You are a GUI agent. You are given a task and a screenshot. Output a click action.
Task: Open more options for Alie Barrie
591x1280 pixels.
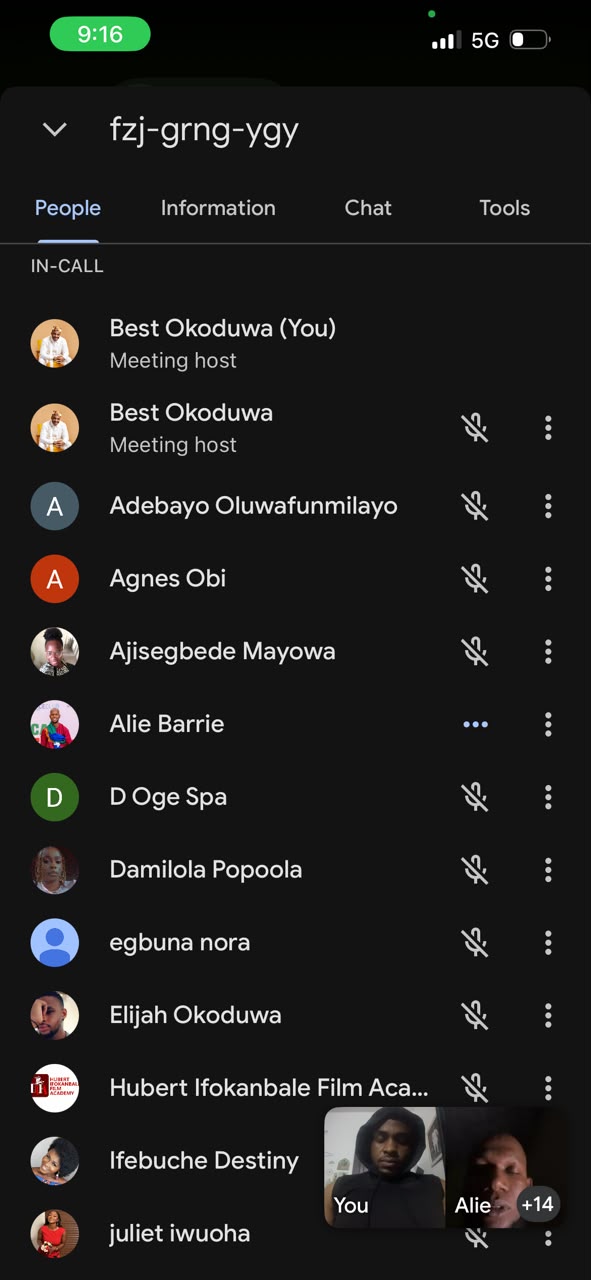(x=548, y=724)
